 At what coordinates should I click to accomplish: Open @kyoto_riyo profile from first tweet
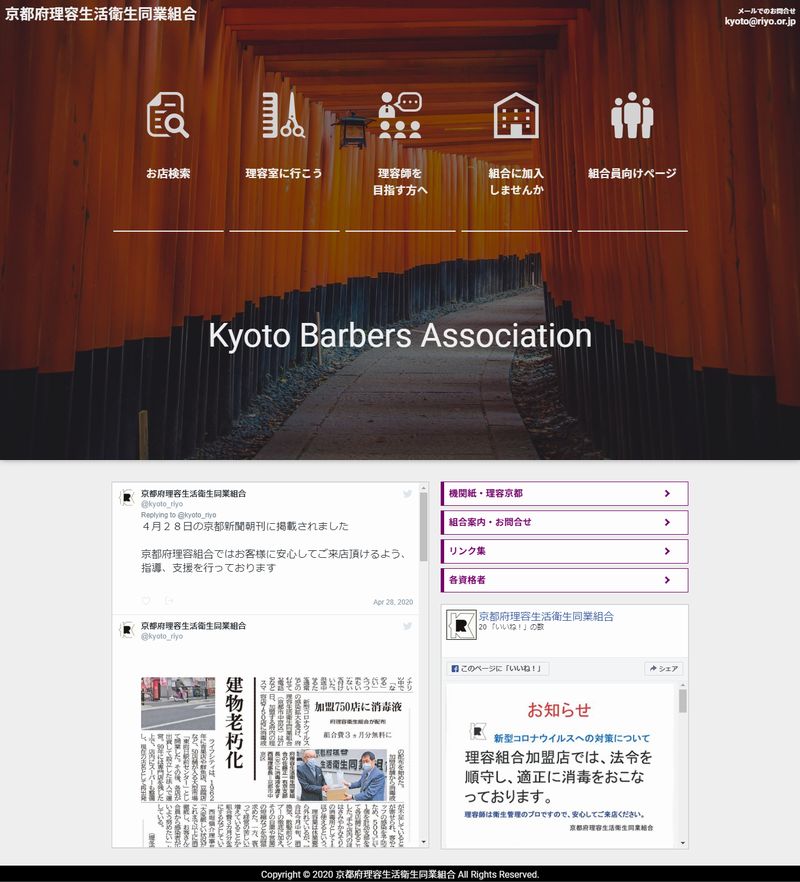coord(162,504)
